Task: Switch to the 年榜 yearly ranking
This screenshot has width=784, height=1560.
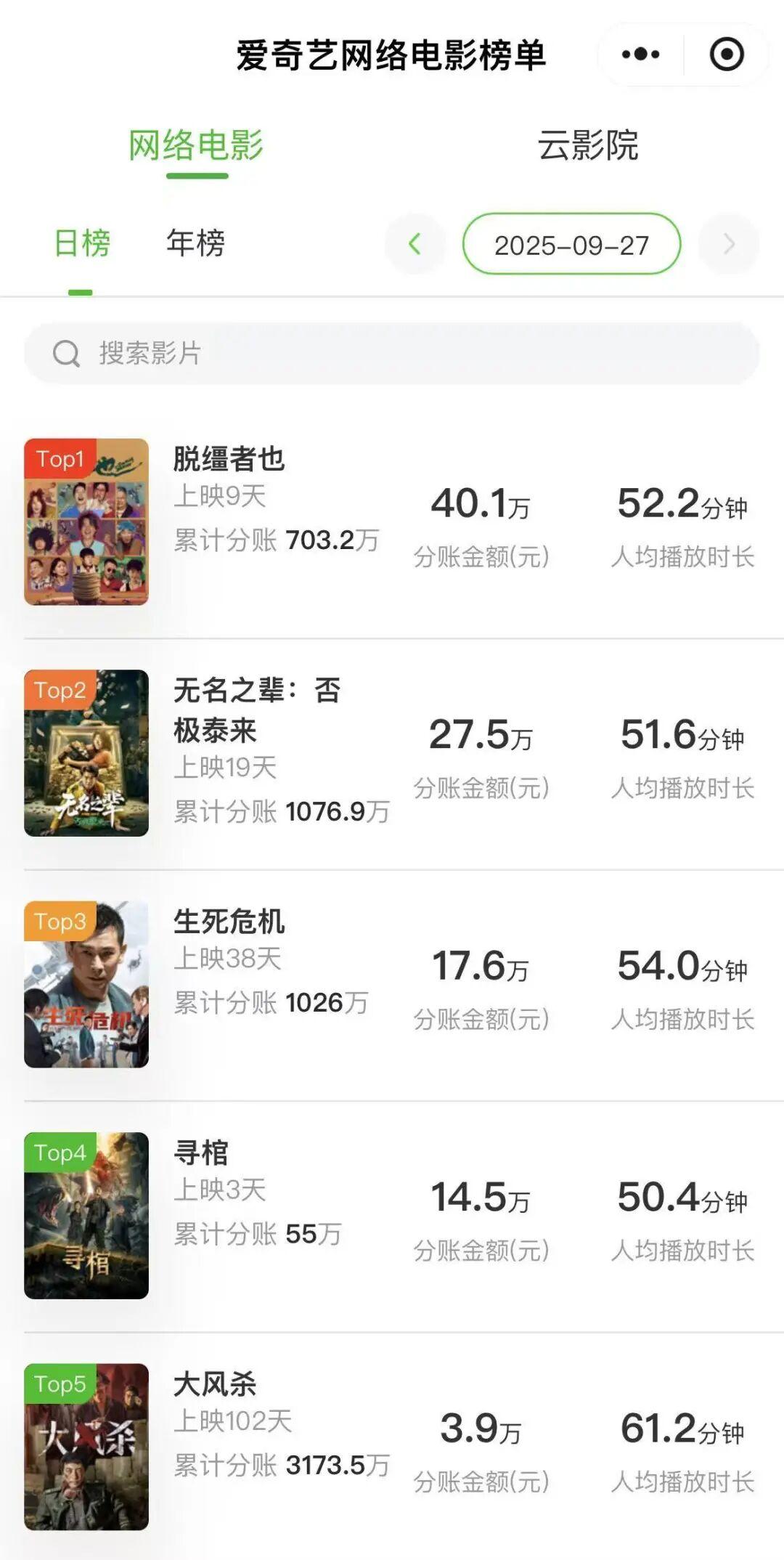Action: coord(195,243)
